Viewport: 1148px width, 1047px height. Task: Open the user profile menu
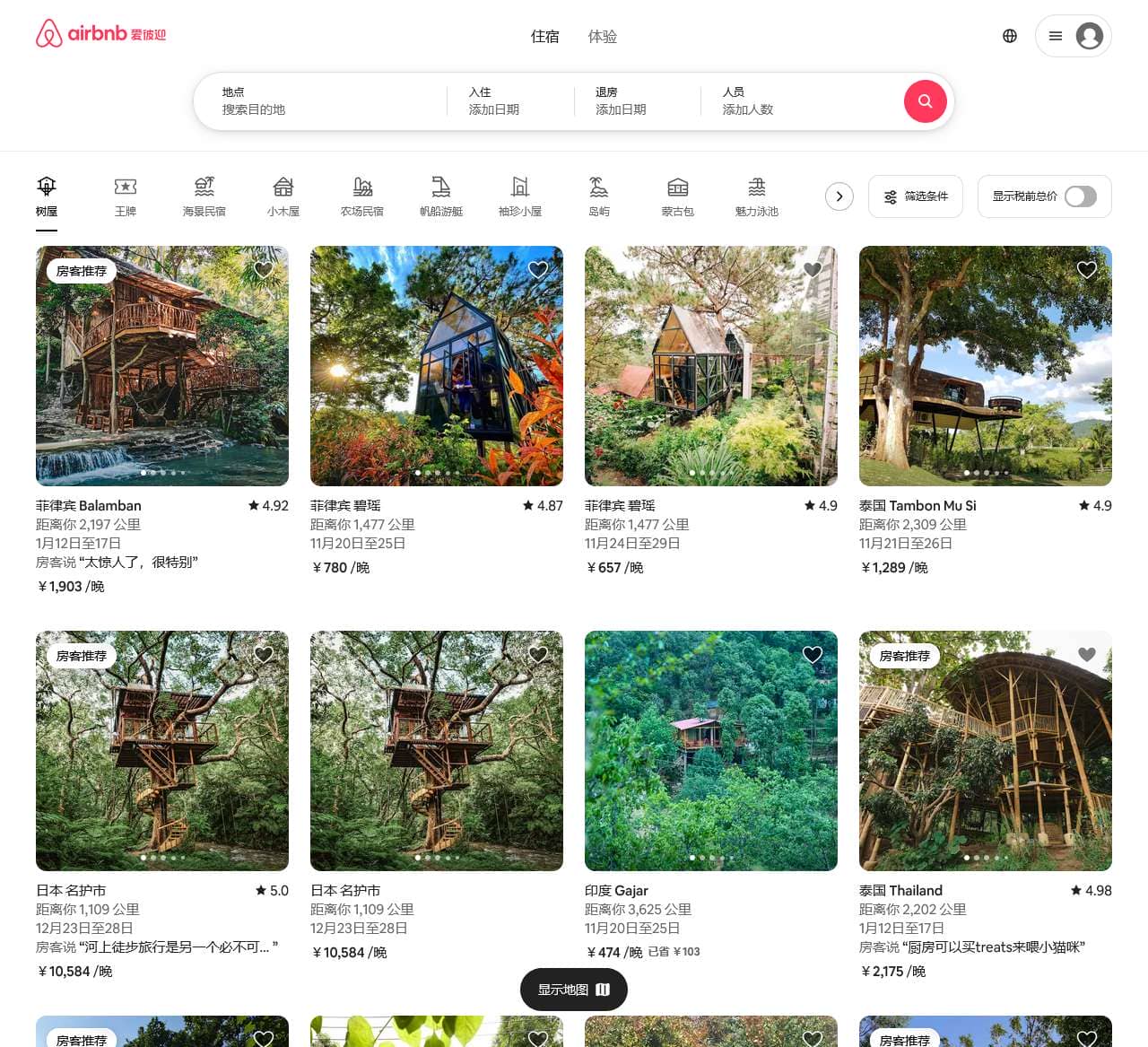[1073, 36]
